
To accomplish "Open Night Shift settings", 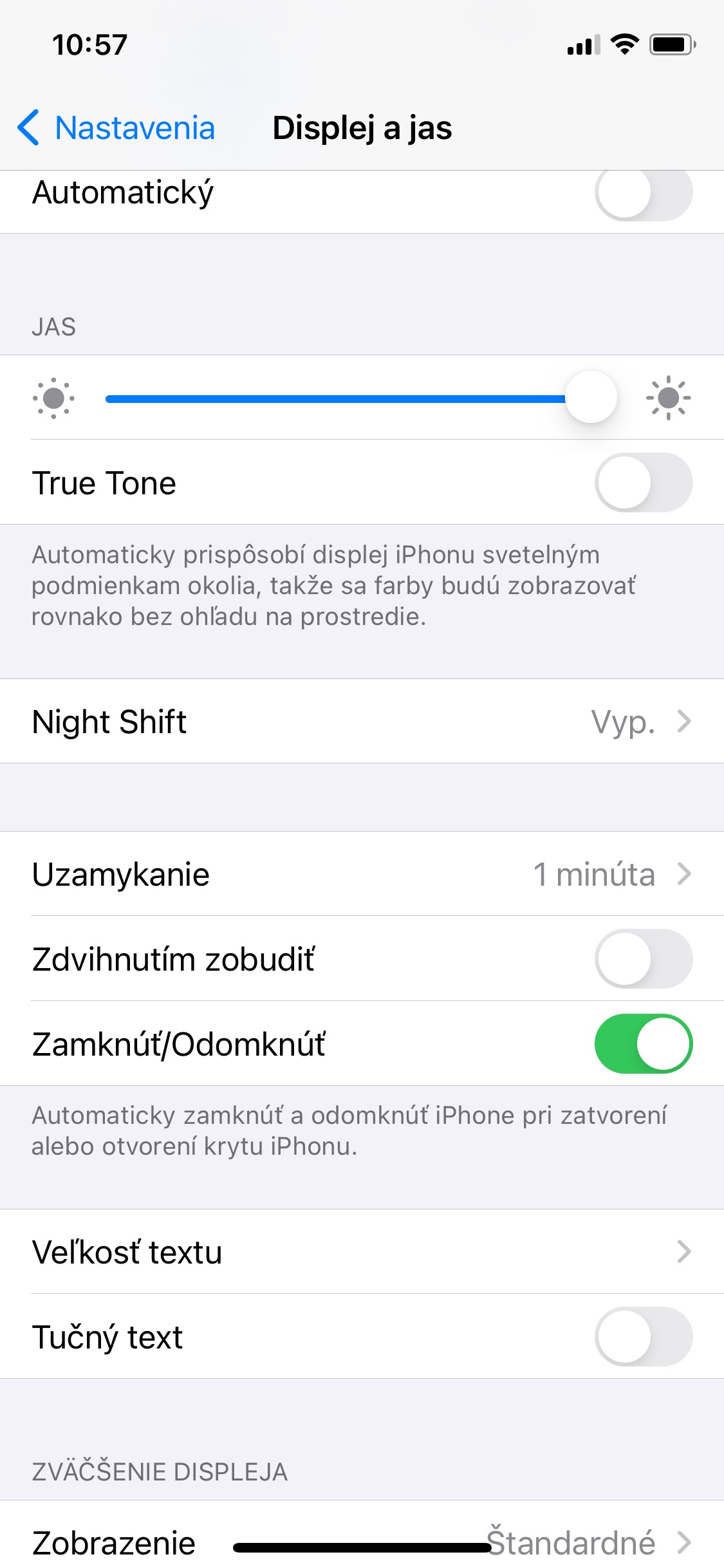I will (362, 722).
